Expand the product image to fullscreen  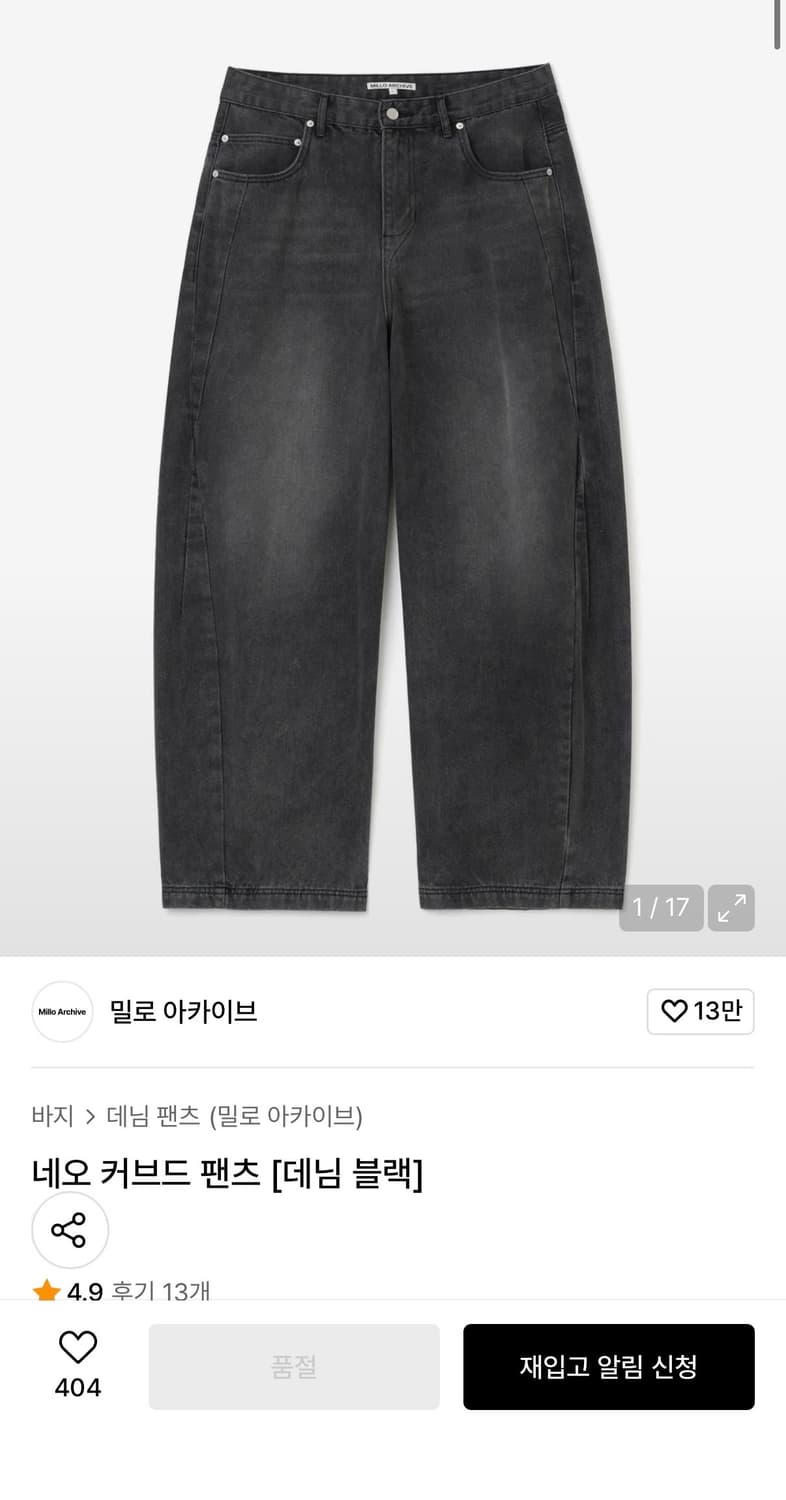[731, 908]
